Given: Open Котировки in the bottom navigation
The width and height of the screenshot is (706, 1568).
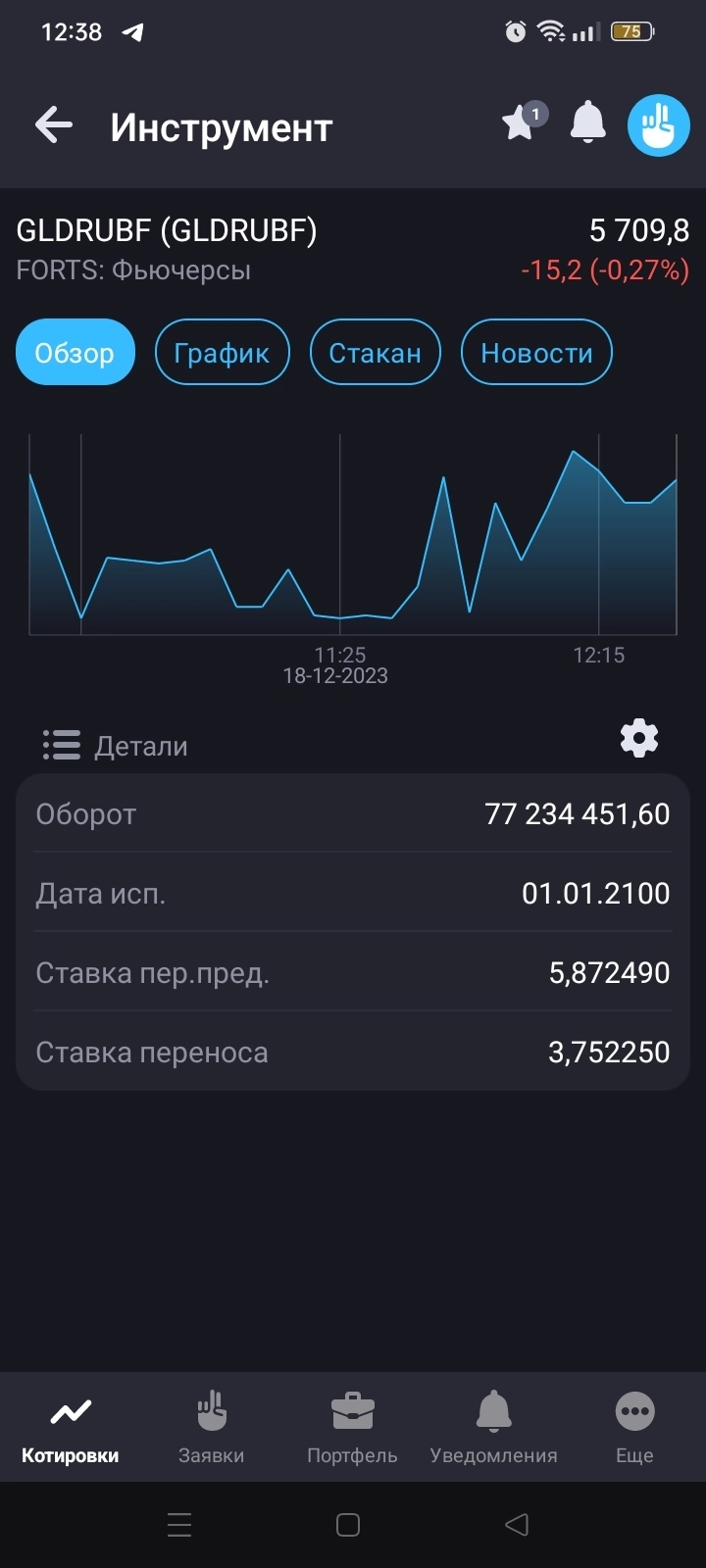Looking at the screenshot, I should 71,1428.
